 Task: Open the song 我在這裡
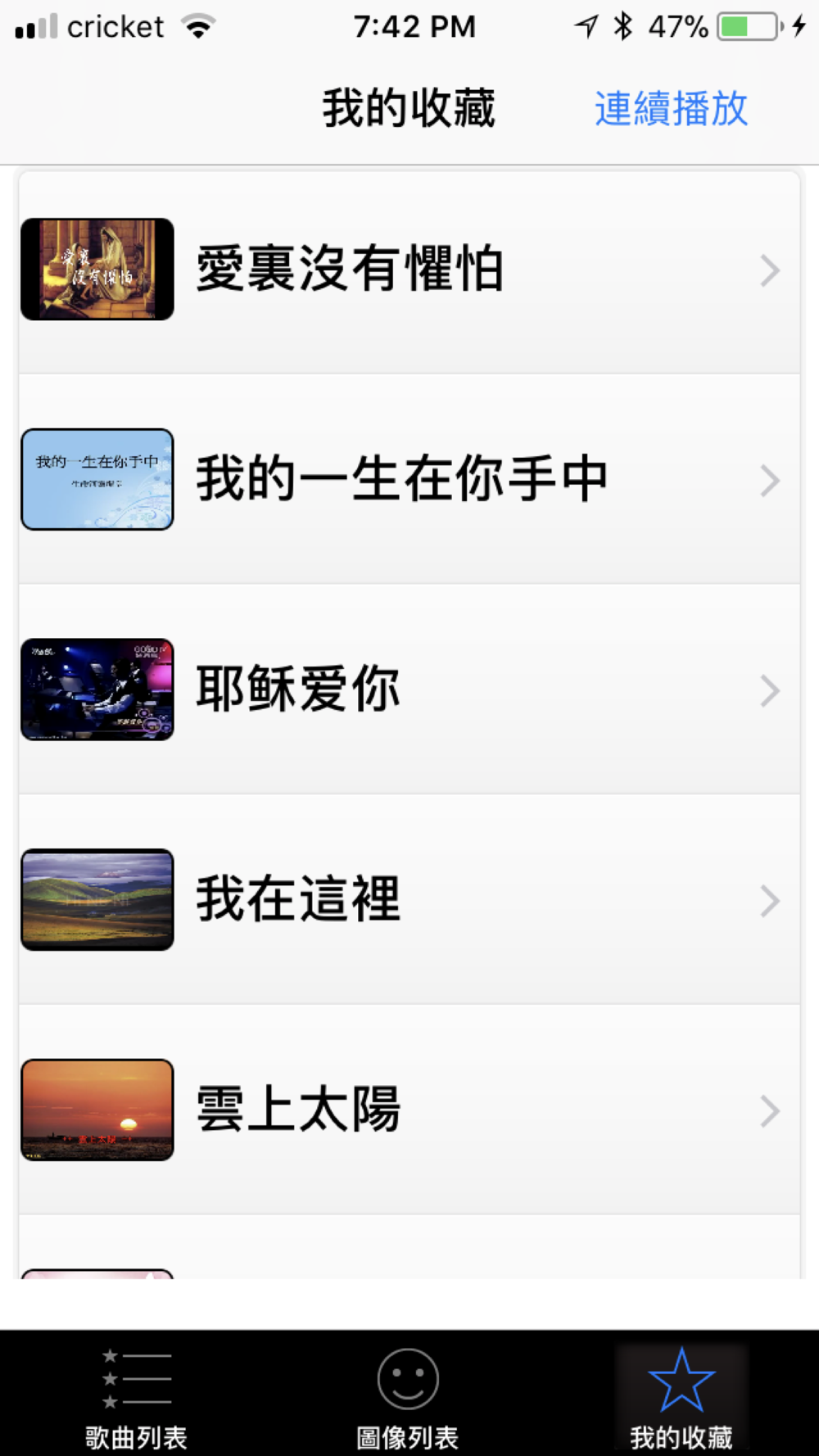point(409,899)
